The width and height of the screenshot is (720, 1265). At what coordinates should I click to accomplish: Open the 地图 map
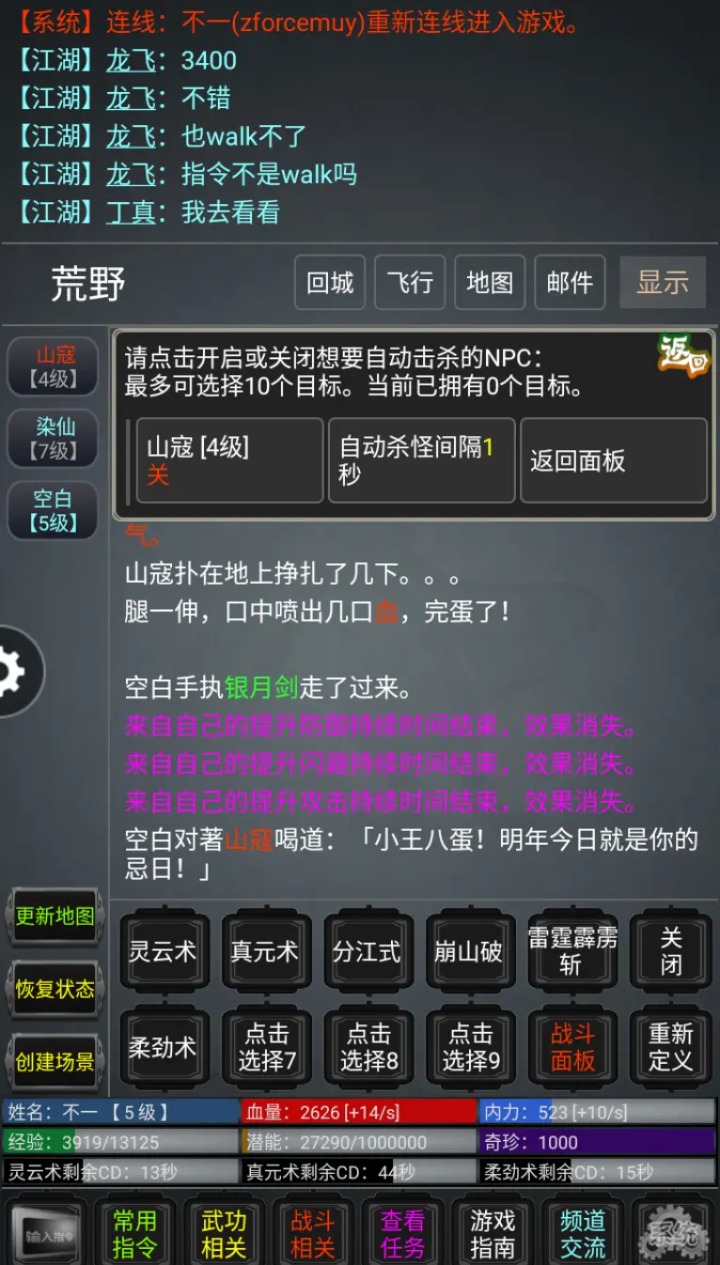(x=490, y=283)
